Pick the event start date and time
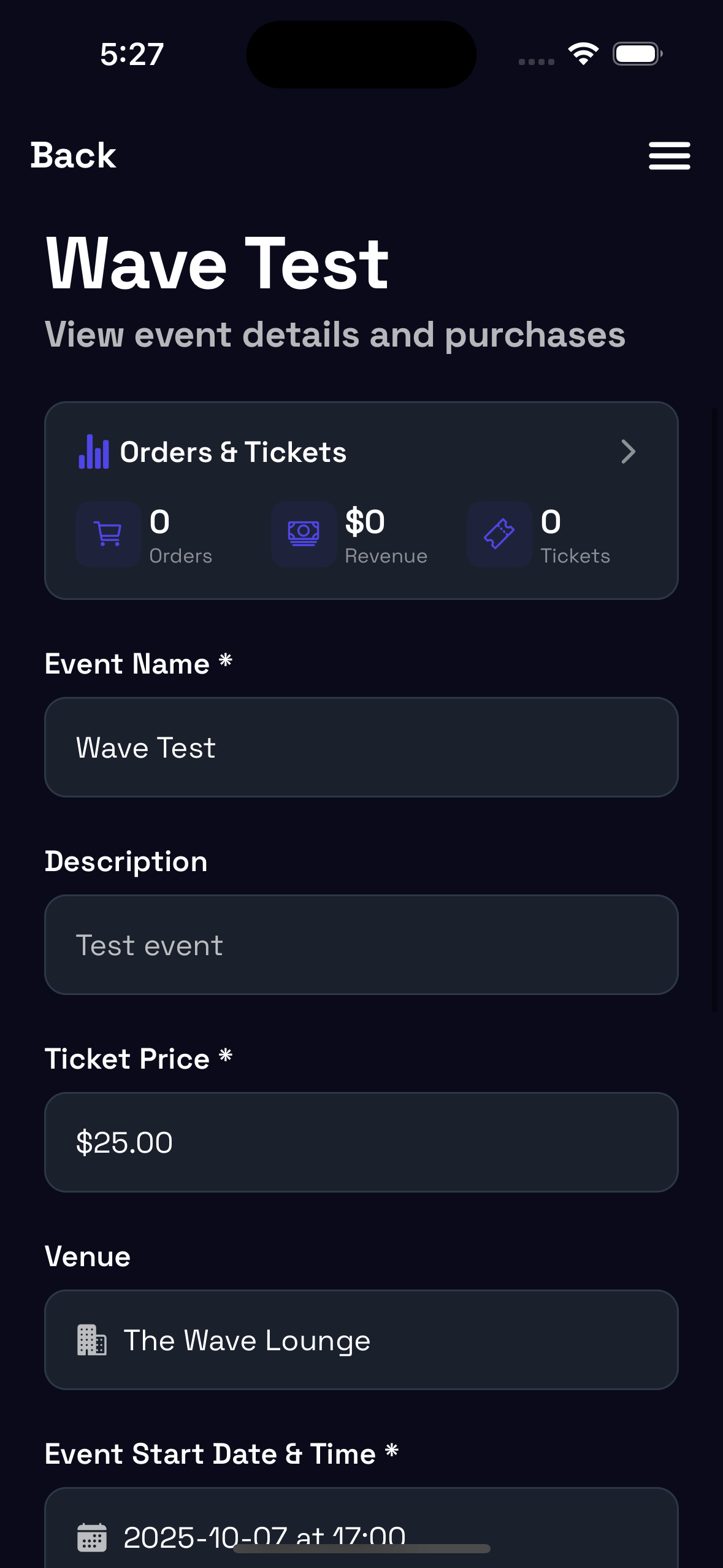The image size is (723, 1568). click(x=361, y=1531)
